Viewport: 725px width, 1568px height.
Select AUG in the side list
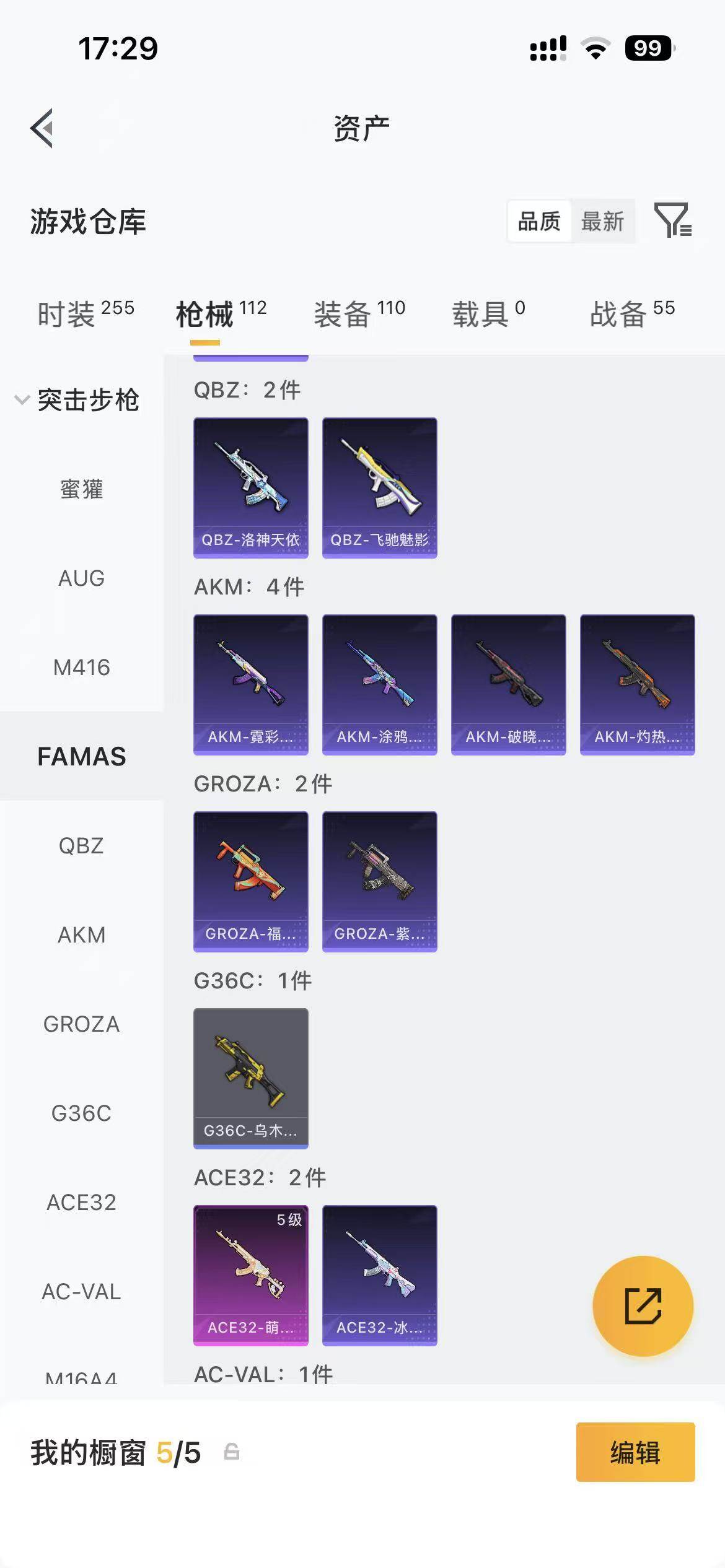click(81, 578)
